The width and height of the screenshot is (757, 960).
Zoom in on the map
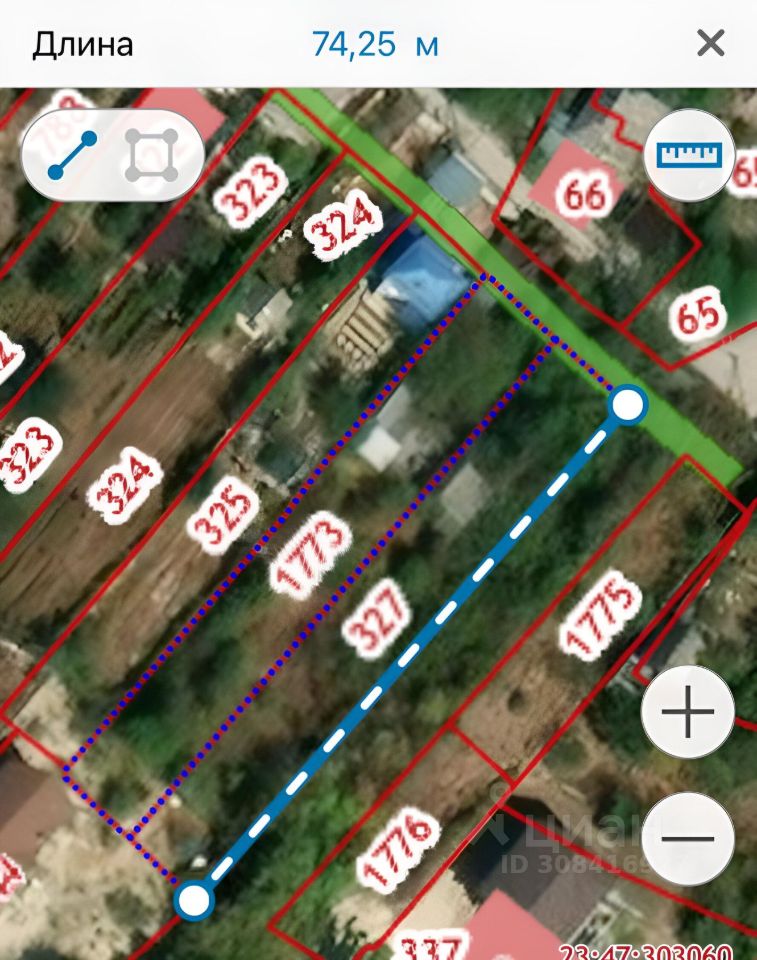(x=688, y=712)
